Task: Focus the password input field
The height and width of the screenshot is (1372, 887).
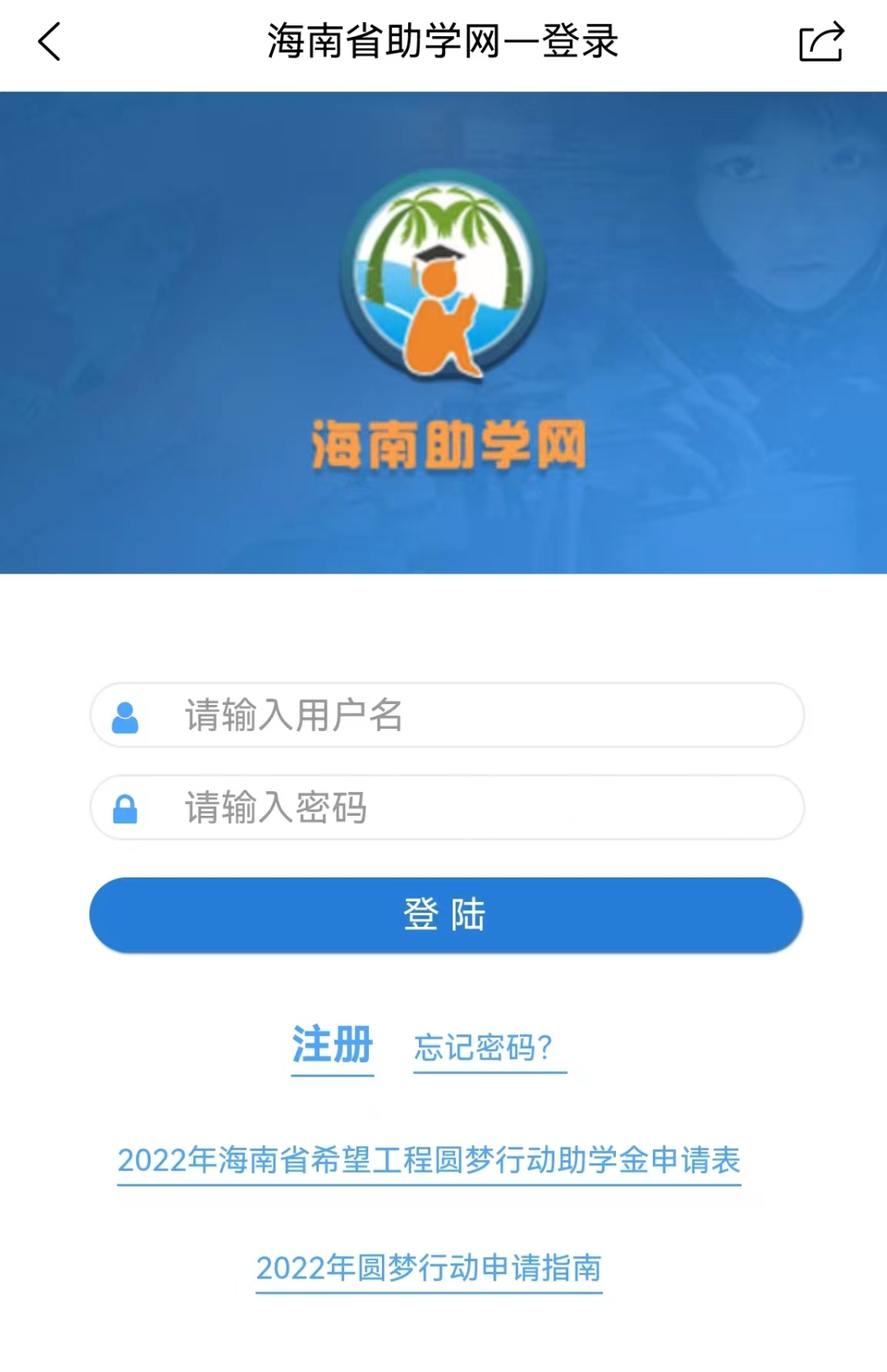Action: click(460, 808)
